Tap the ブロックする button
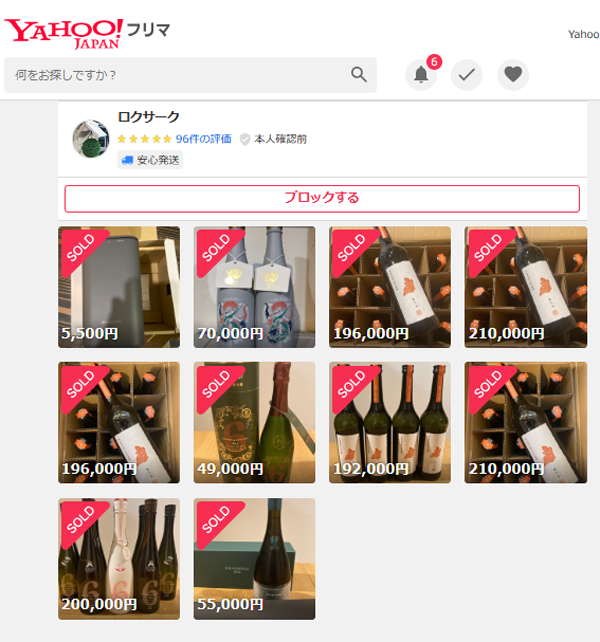This screenshot has height=642, width=600. click(x=322, y=198)
